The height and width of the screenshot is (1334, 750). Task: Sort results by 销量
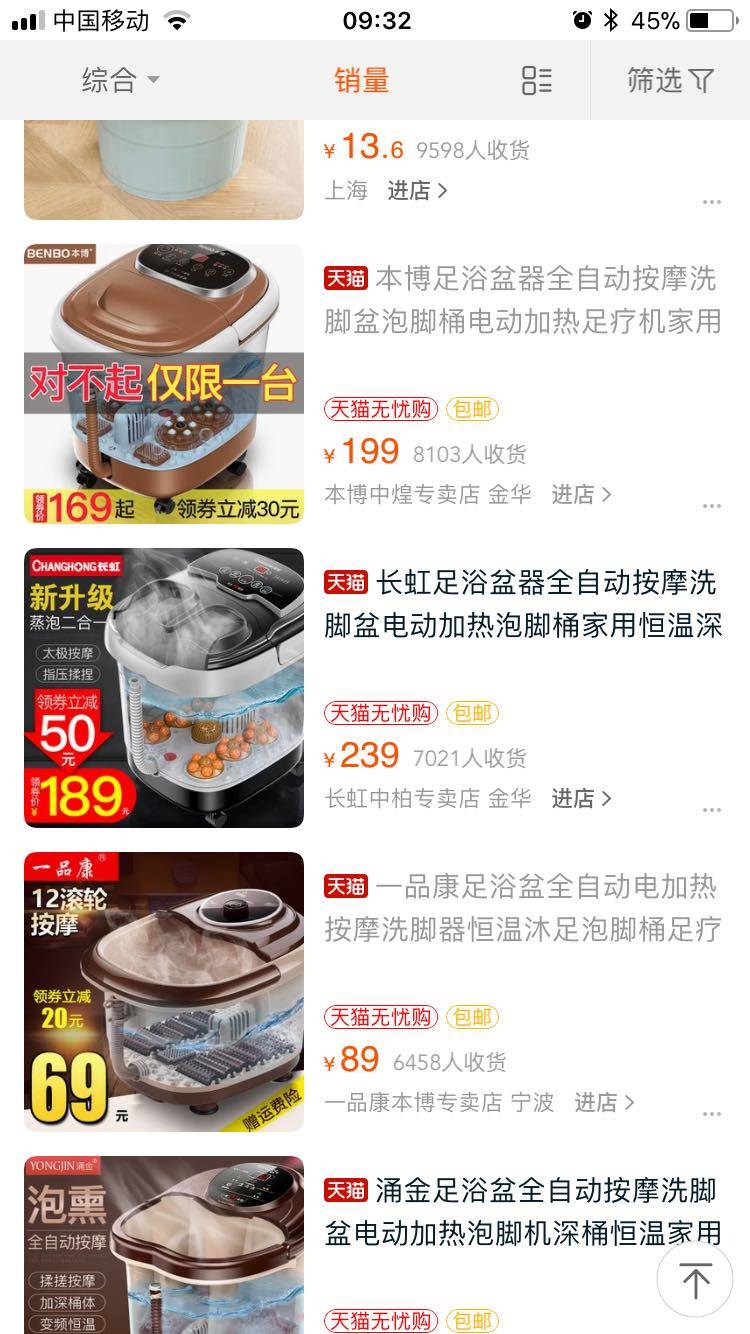361,81
